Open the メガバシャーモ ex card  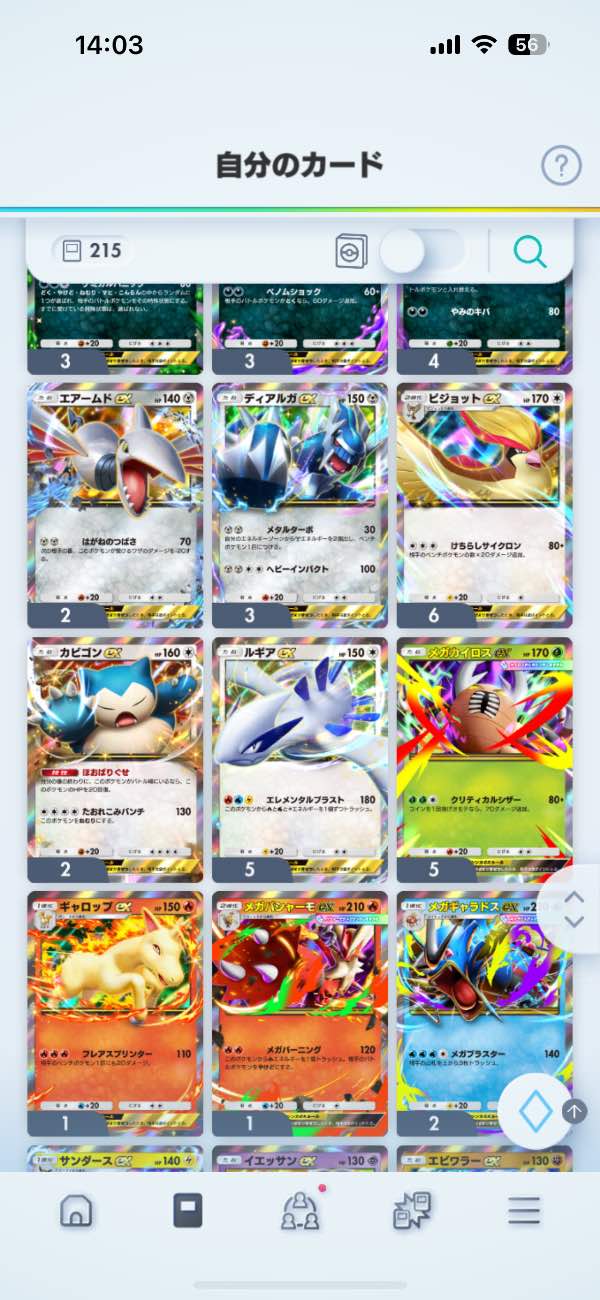(x=300, y=1012)
